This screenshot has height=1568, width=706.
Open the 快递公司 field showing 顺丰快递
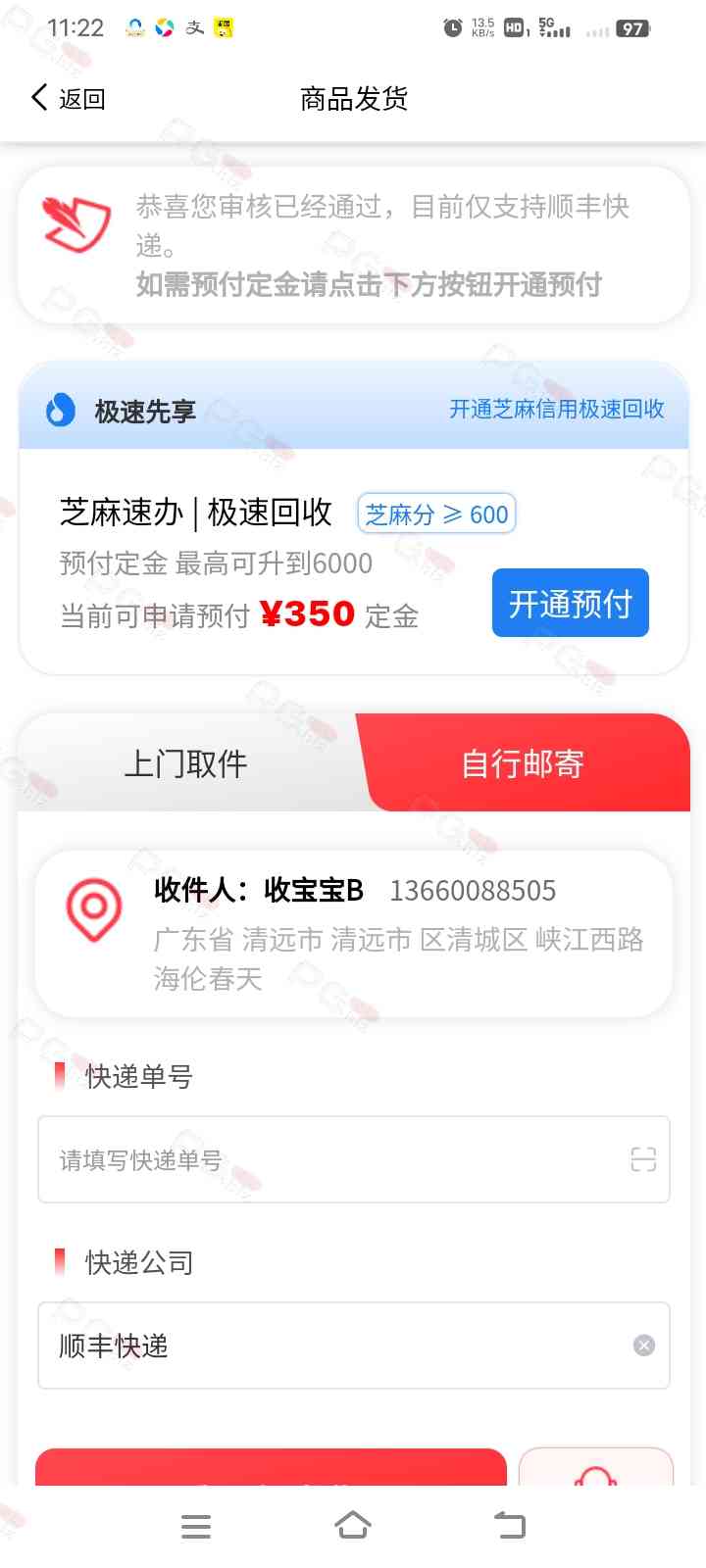[333, 1346]
